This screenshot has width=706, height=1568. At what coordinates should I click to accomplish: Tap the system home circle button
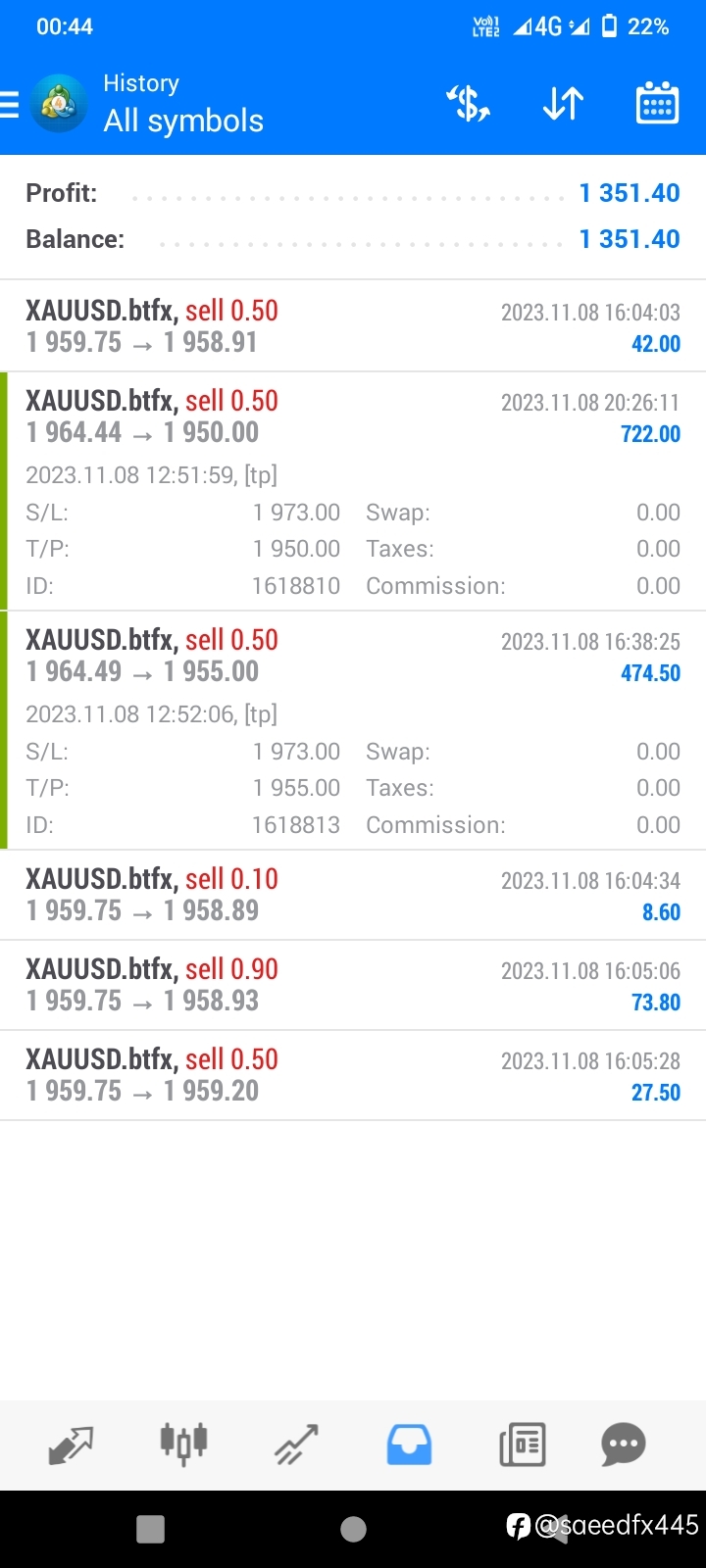[353, 1529]
